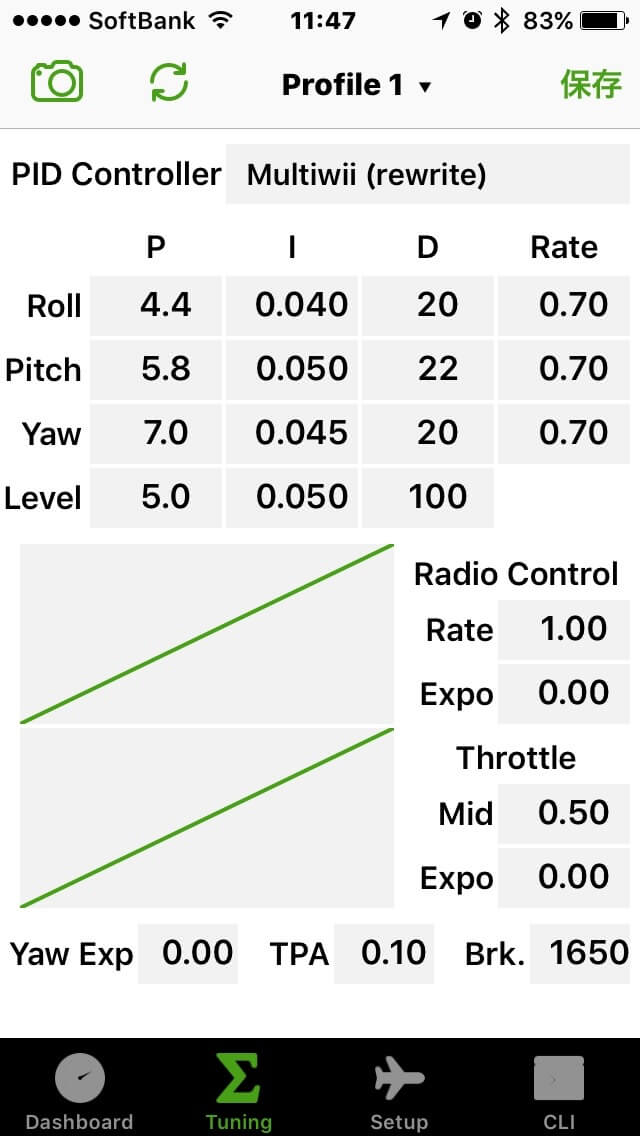
Task: Open the CLI tab
Action: point(559,1092)
